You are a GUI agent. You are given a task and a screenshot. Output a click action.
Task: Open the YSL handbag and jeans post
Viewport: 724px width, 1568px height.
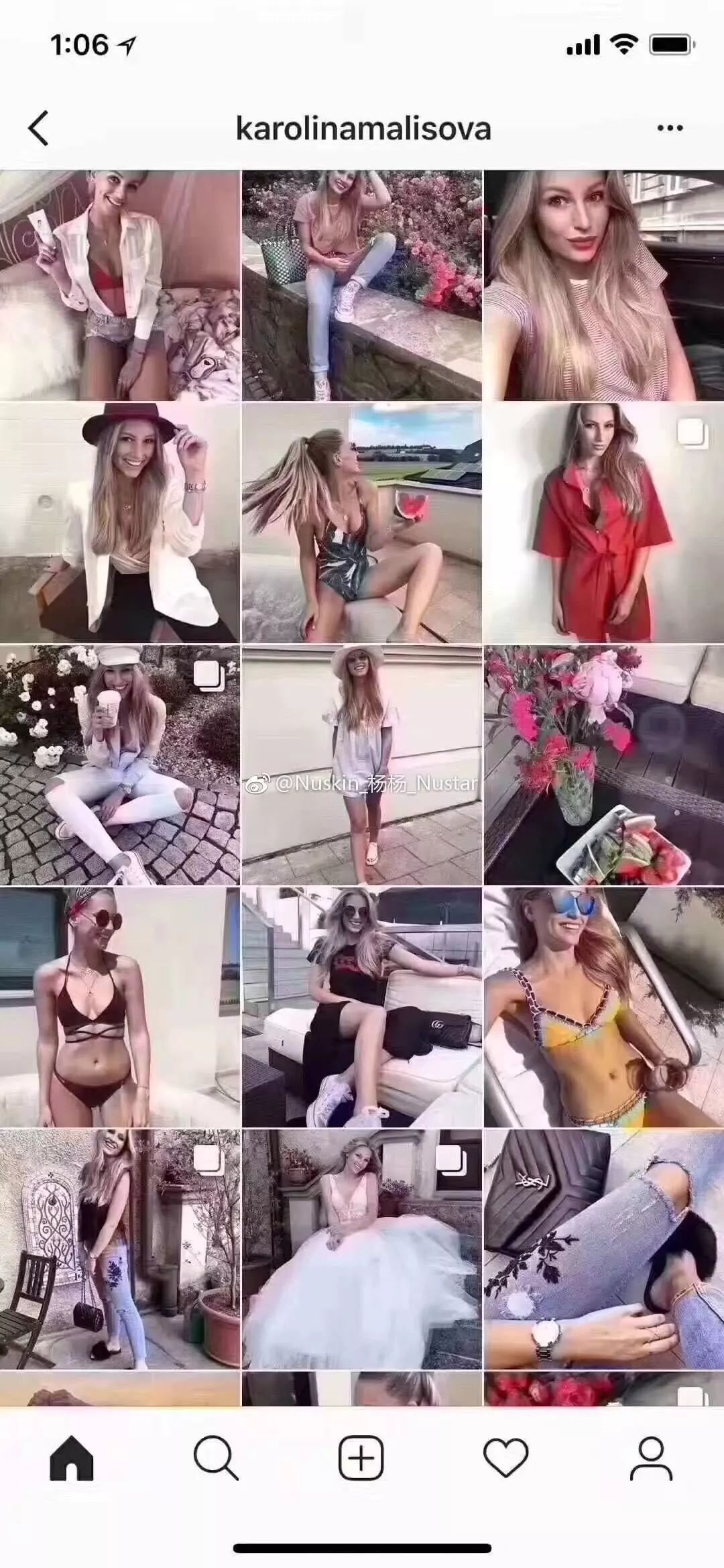tap(603, 1249)
